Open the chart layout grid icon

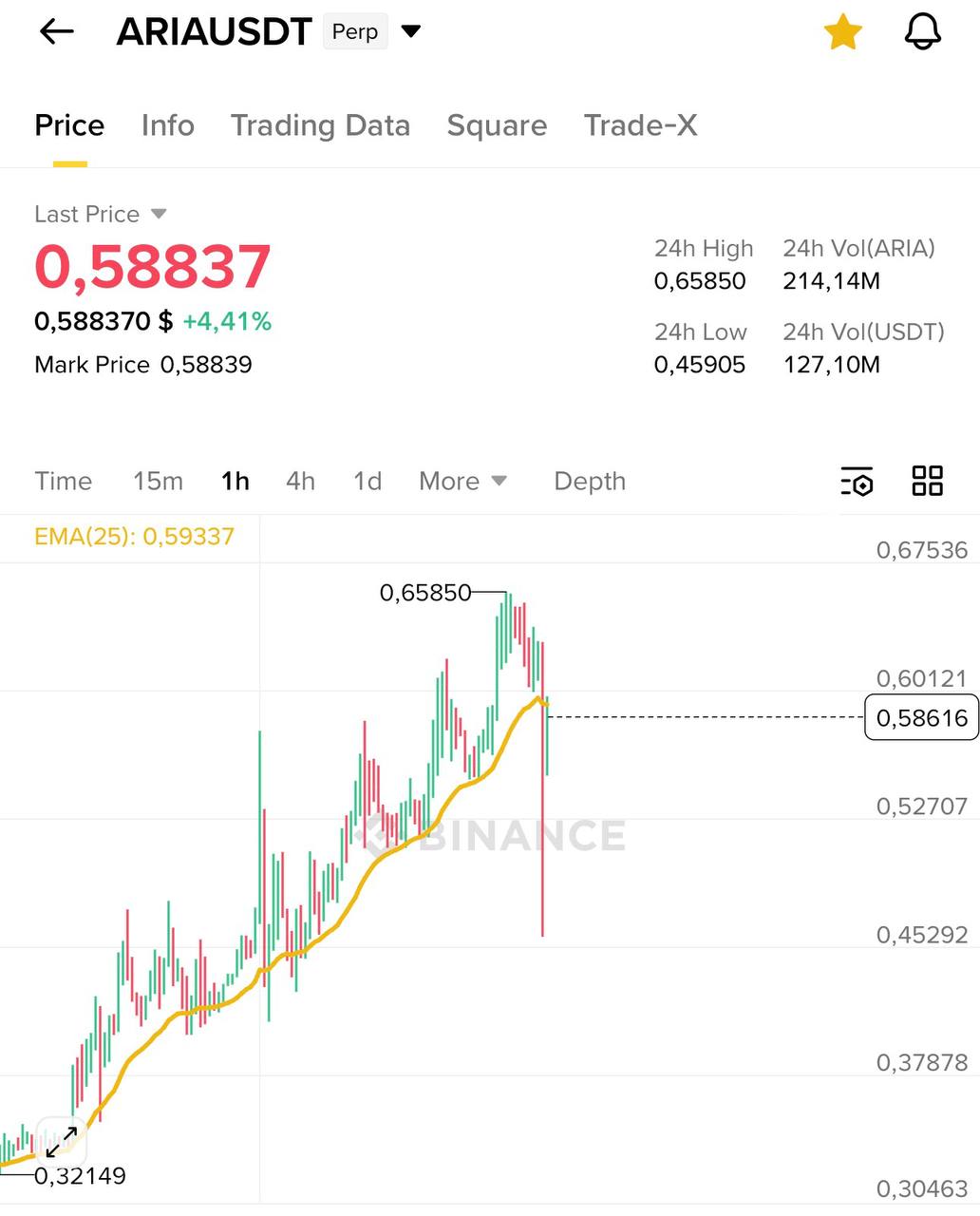927,481
